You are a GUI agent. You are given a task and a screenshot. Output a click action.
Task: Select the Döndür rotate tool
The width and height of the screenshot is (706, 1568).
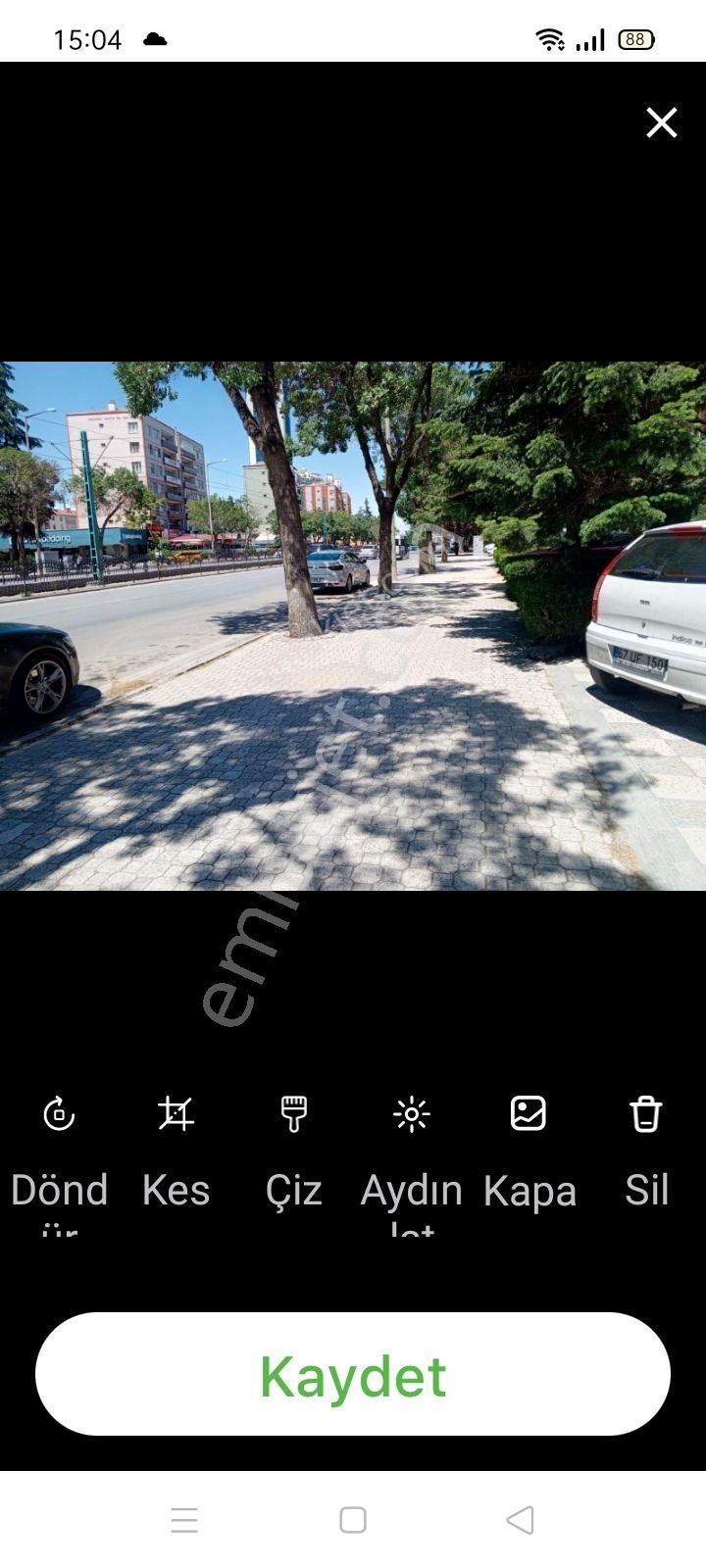[x=61, y=1114]
